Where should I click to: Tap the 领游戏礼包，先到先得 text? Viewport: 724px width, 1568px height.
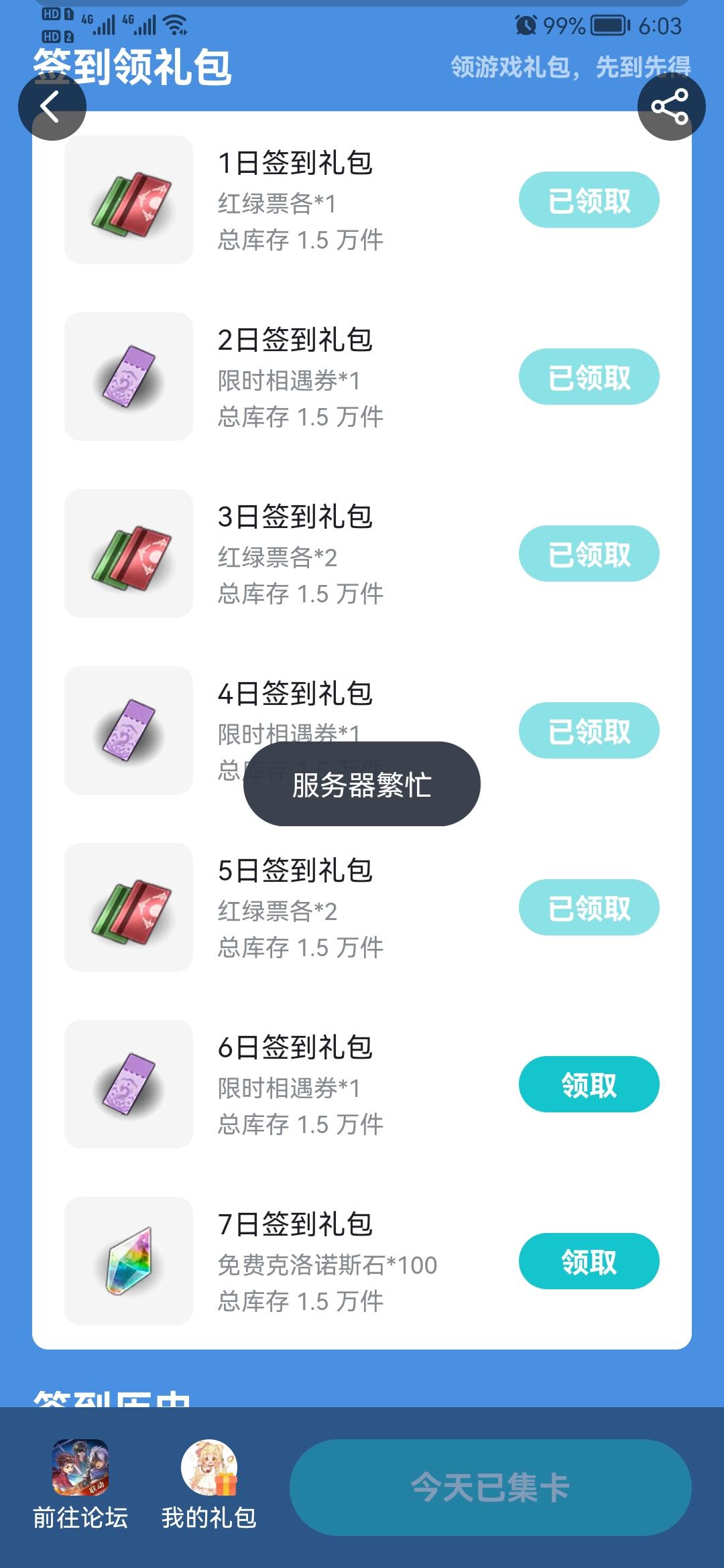(573, 67)
